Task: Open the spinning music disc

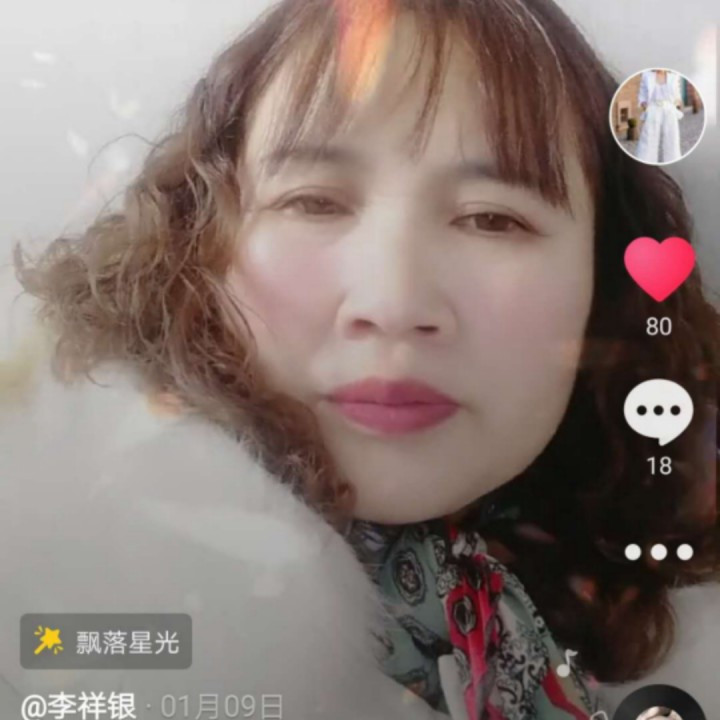Action: click(658, 706)
